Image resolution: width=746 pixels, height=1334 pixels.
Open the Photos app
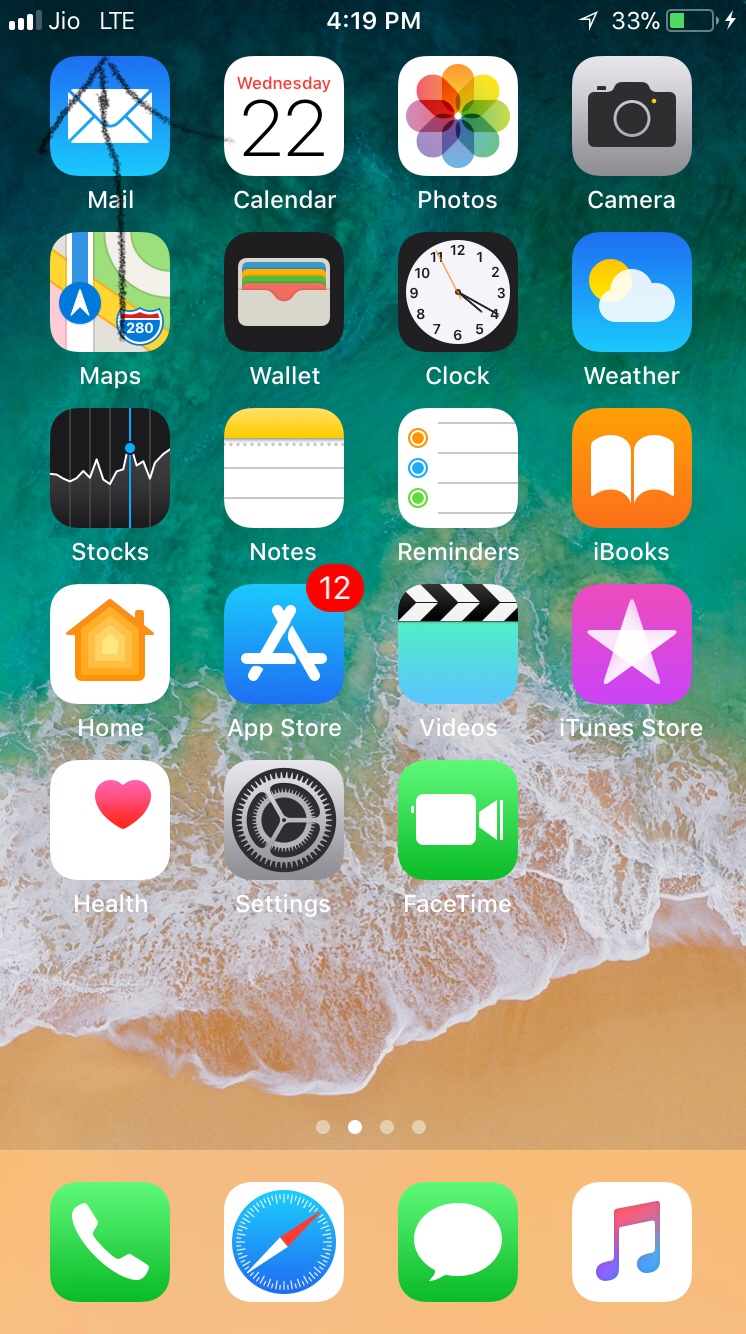(x=458, y=116)
